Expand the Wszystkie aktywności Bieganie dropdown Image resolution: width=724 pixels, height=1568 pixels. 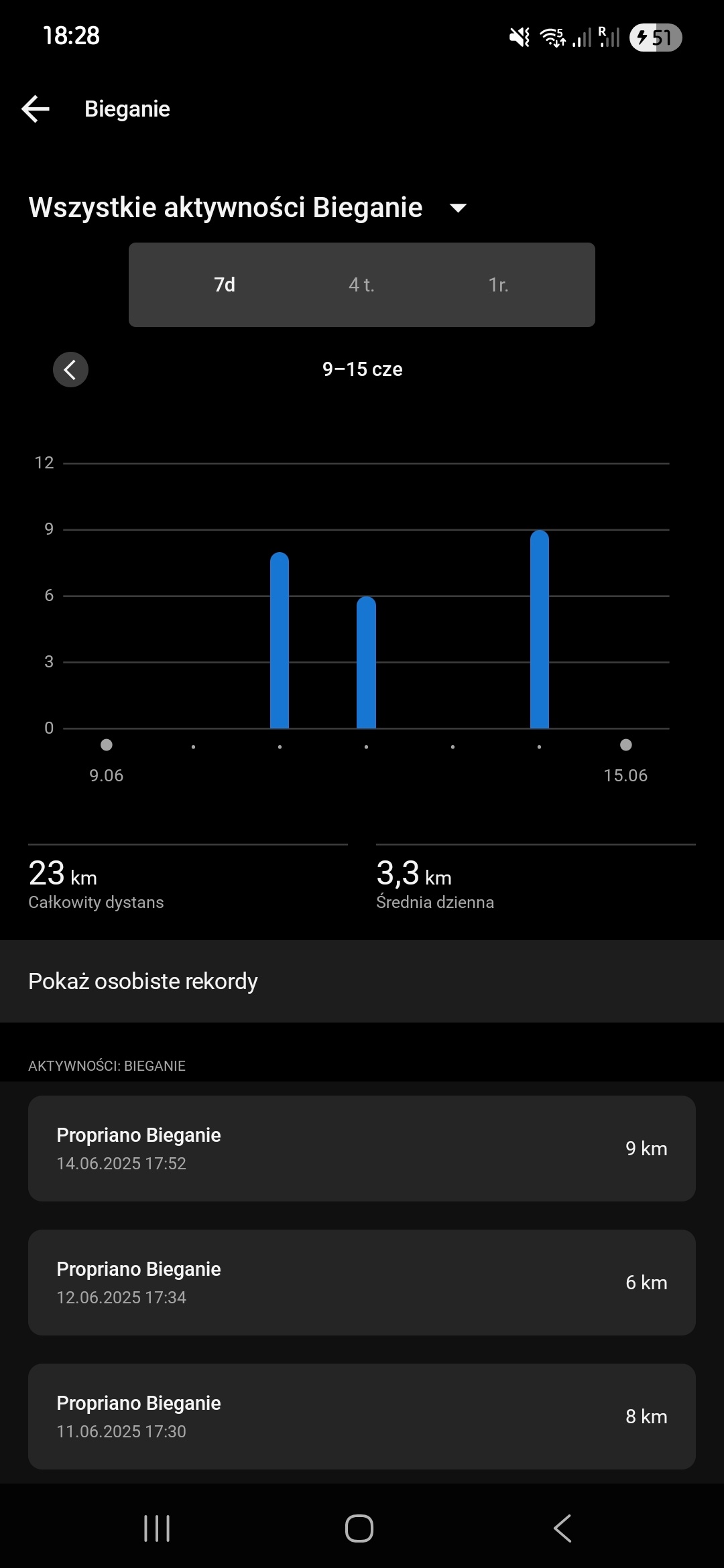(x=458, y=208)
